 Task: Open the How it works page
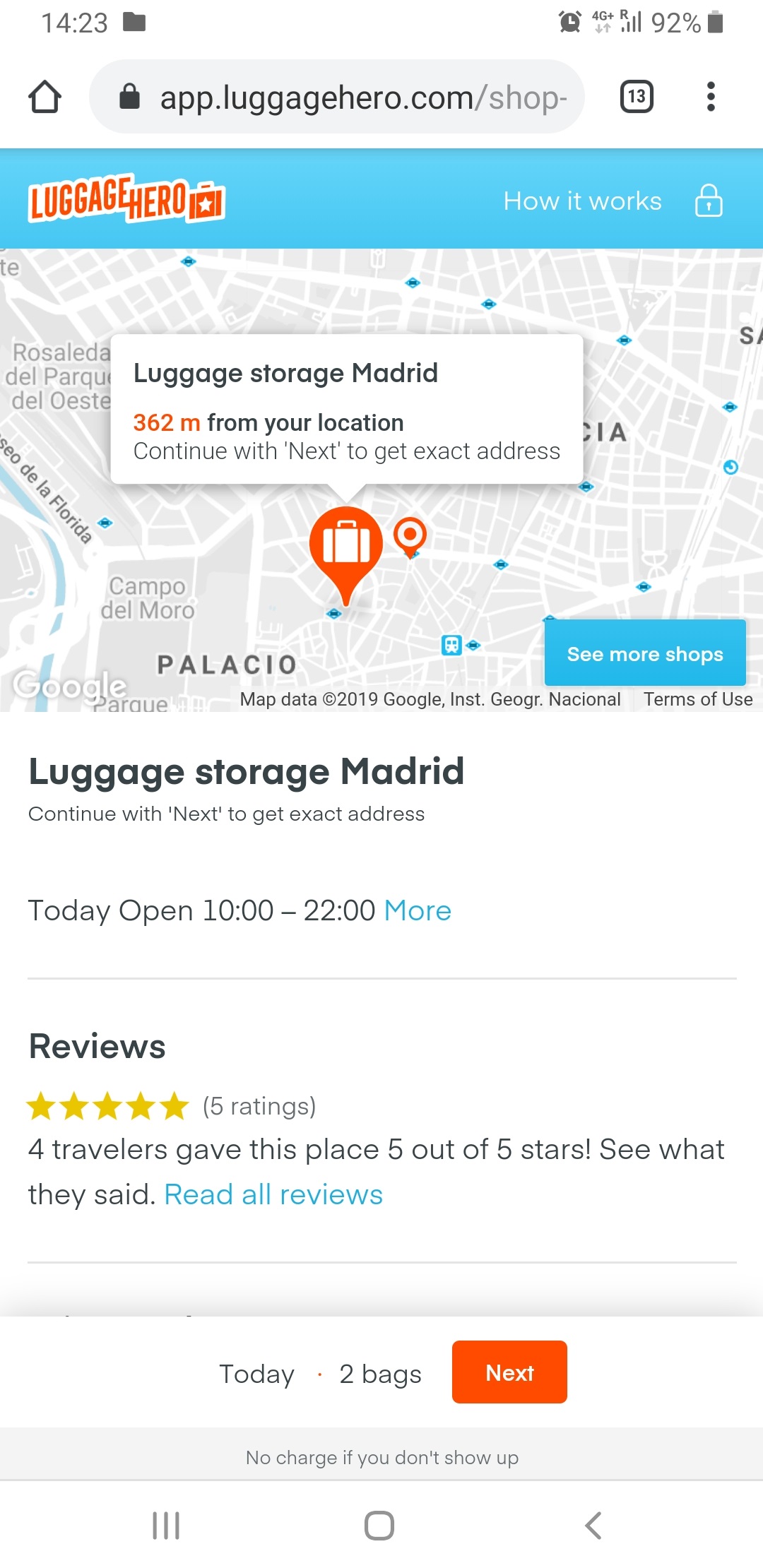582,201
